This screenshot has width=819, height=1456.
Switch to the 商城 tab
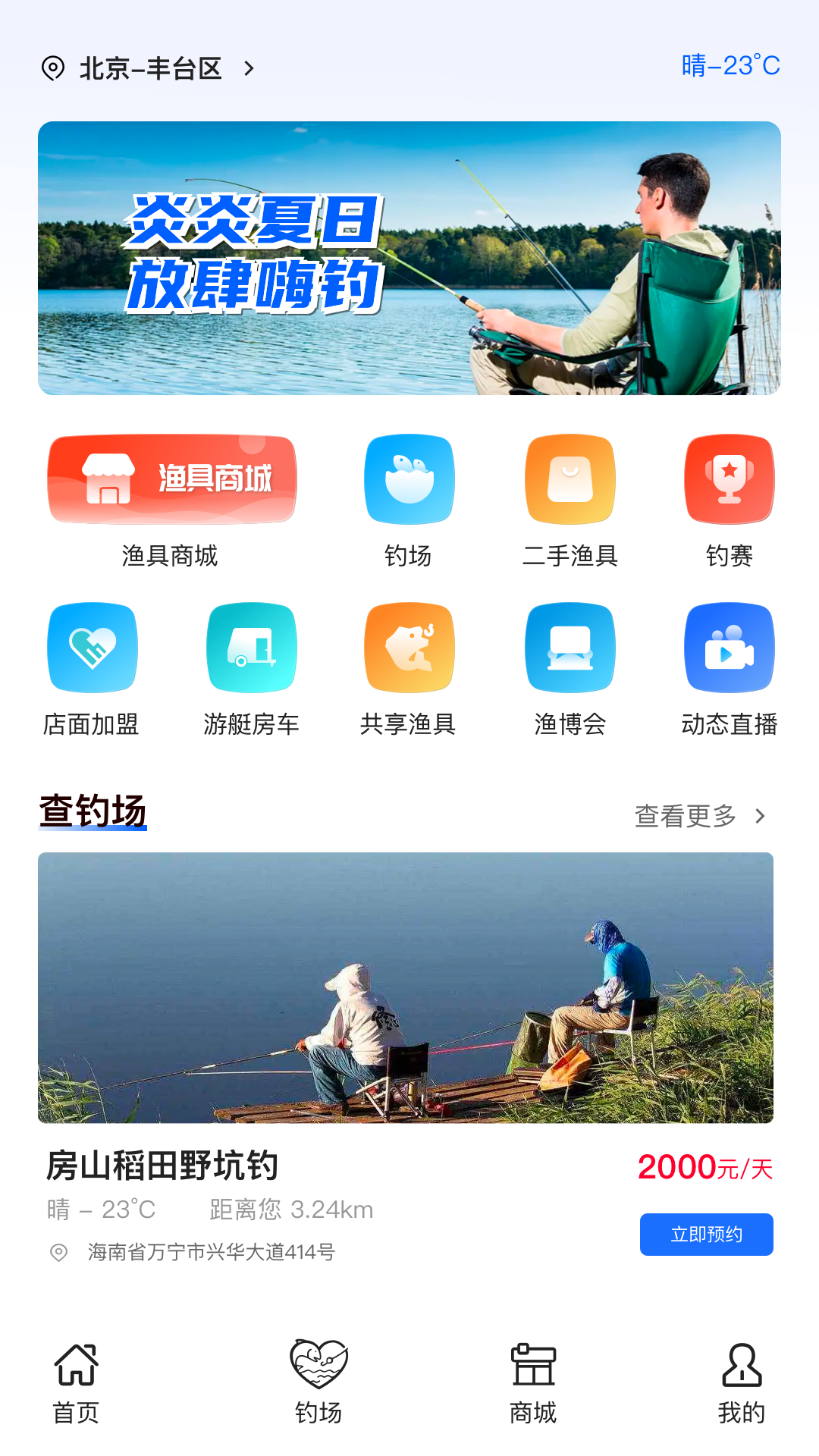[533, 1382]
